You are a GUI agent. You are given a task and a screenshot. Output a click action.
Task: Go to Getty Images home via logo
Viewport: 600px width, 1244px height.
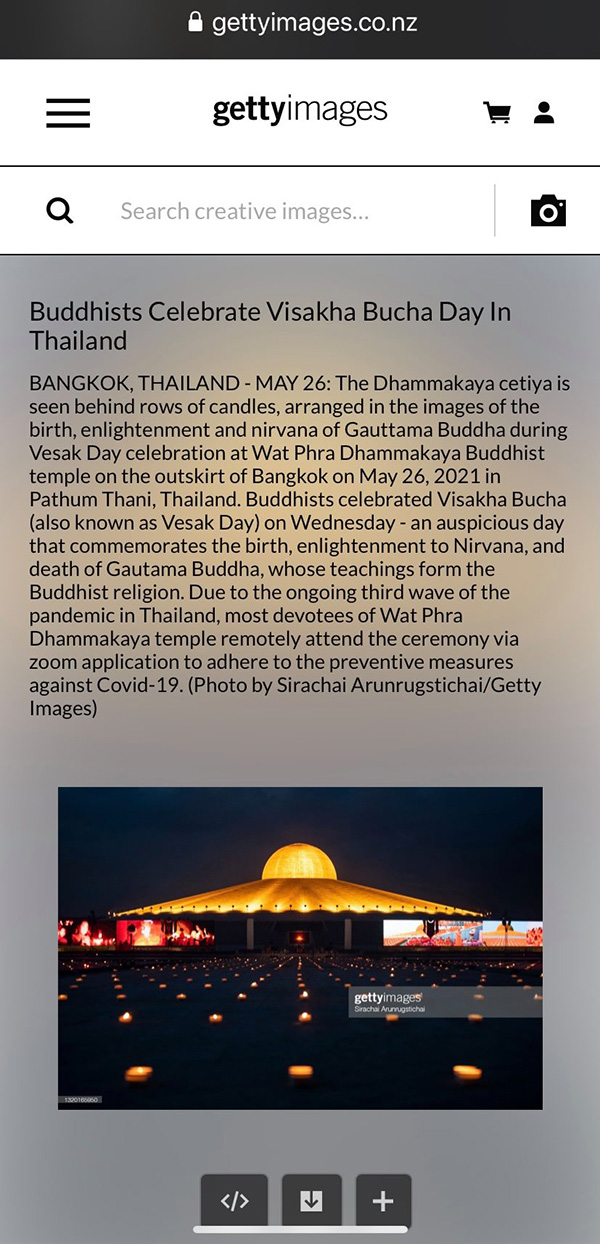tap(299, 111)
